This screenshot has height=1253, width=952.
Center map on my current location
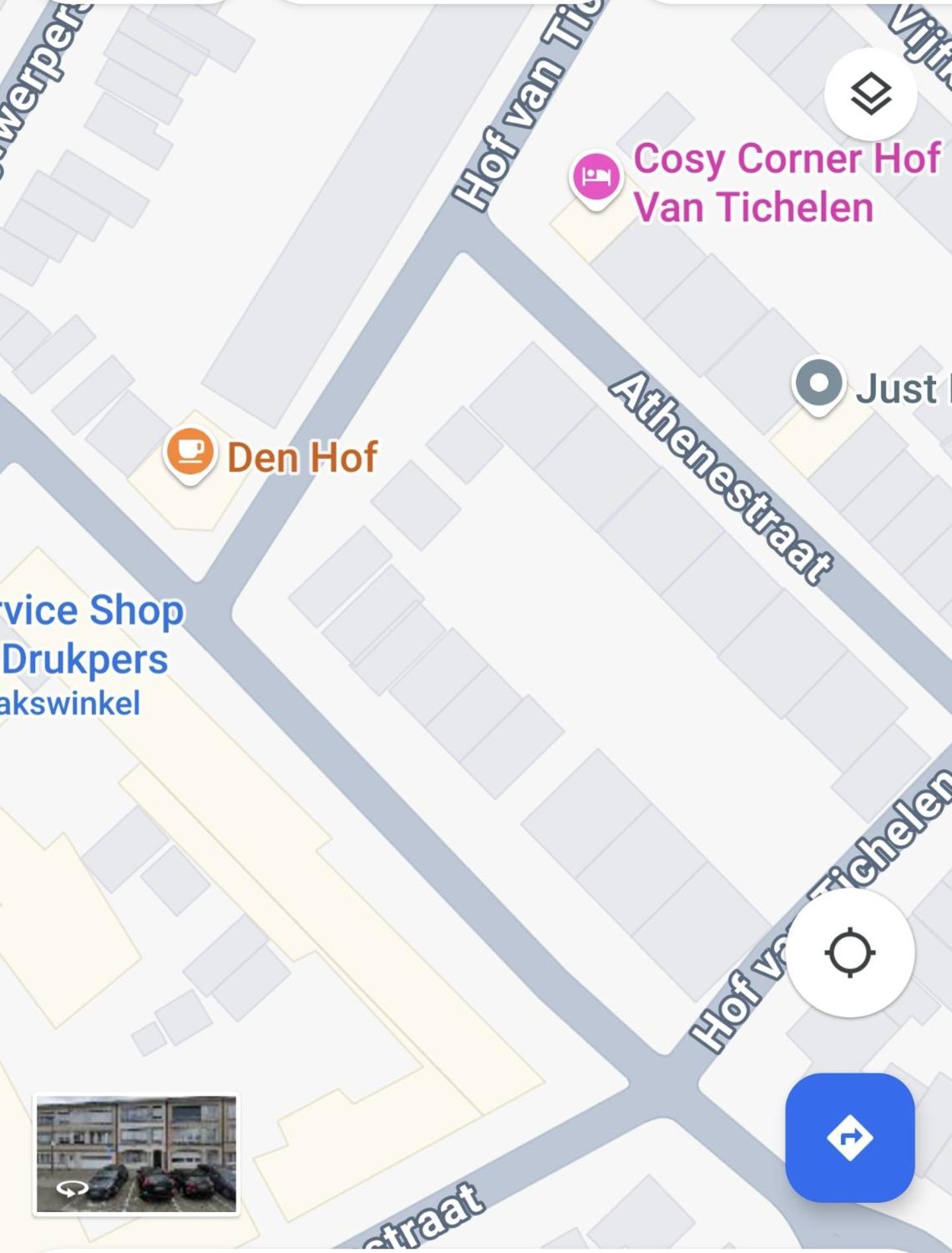coord(849,953)
